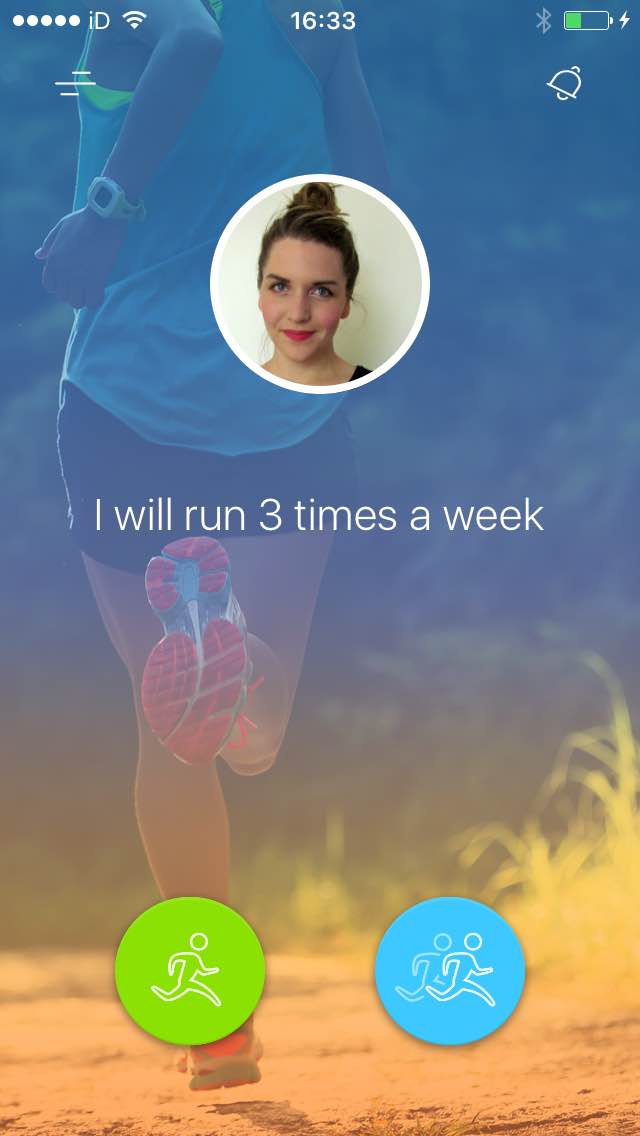Start a solo run with green button

coord(190,971)
